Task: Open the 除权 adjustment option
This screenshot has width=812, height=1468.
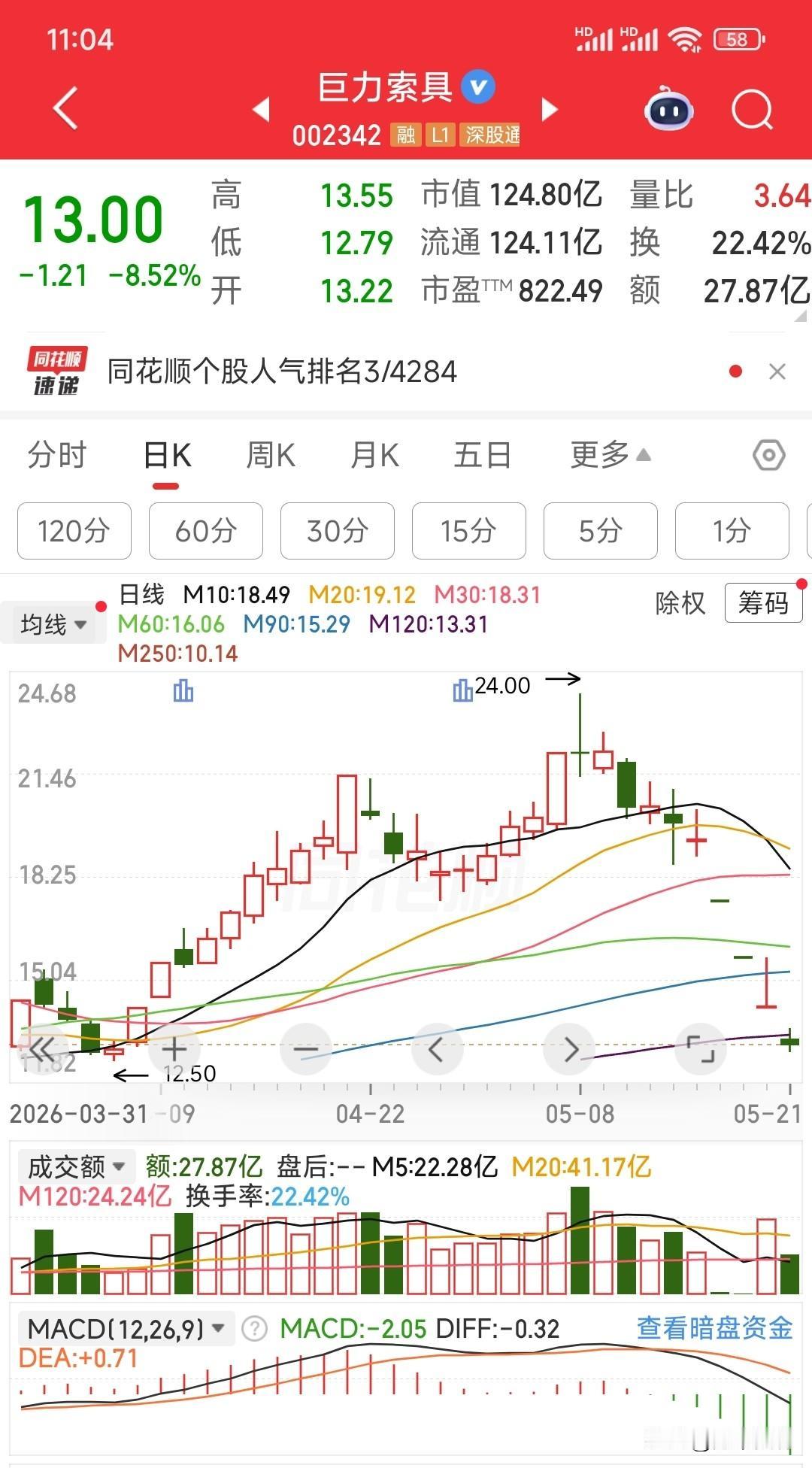Action: 680,603
